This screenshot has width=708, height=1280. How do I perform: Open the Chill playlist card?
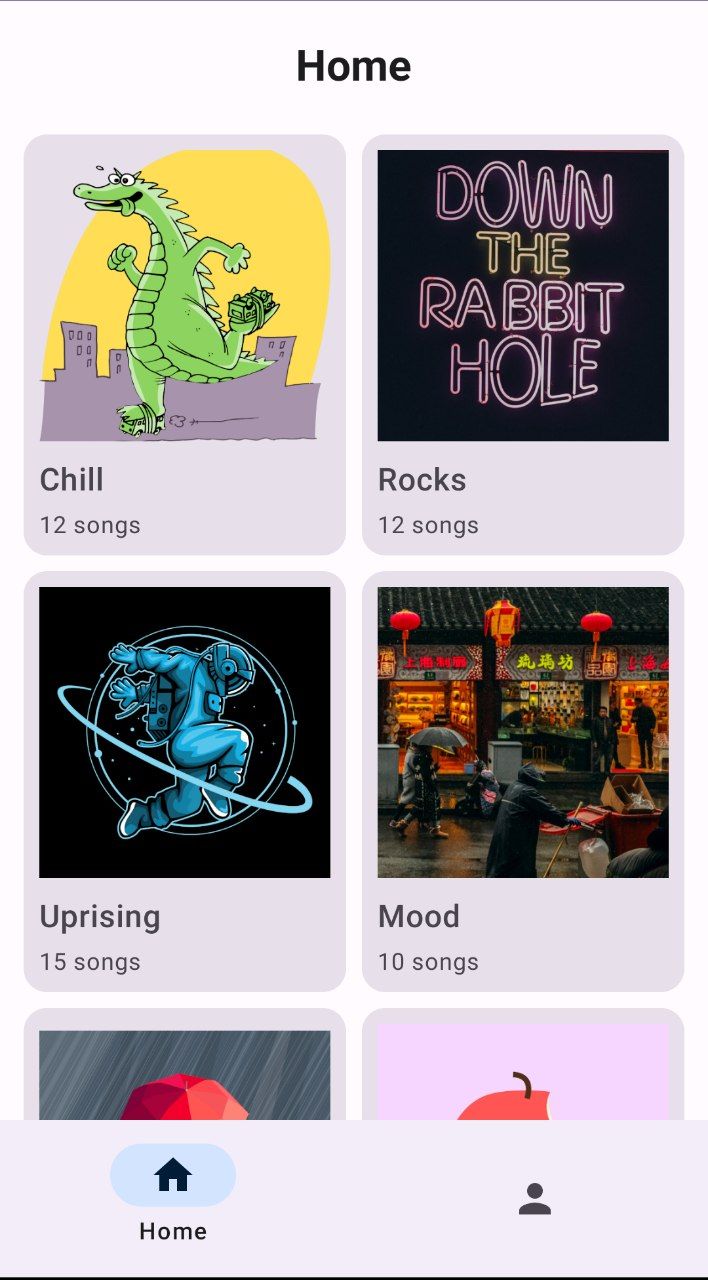[x=185, y=344]
